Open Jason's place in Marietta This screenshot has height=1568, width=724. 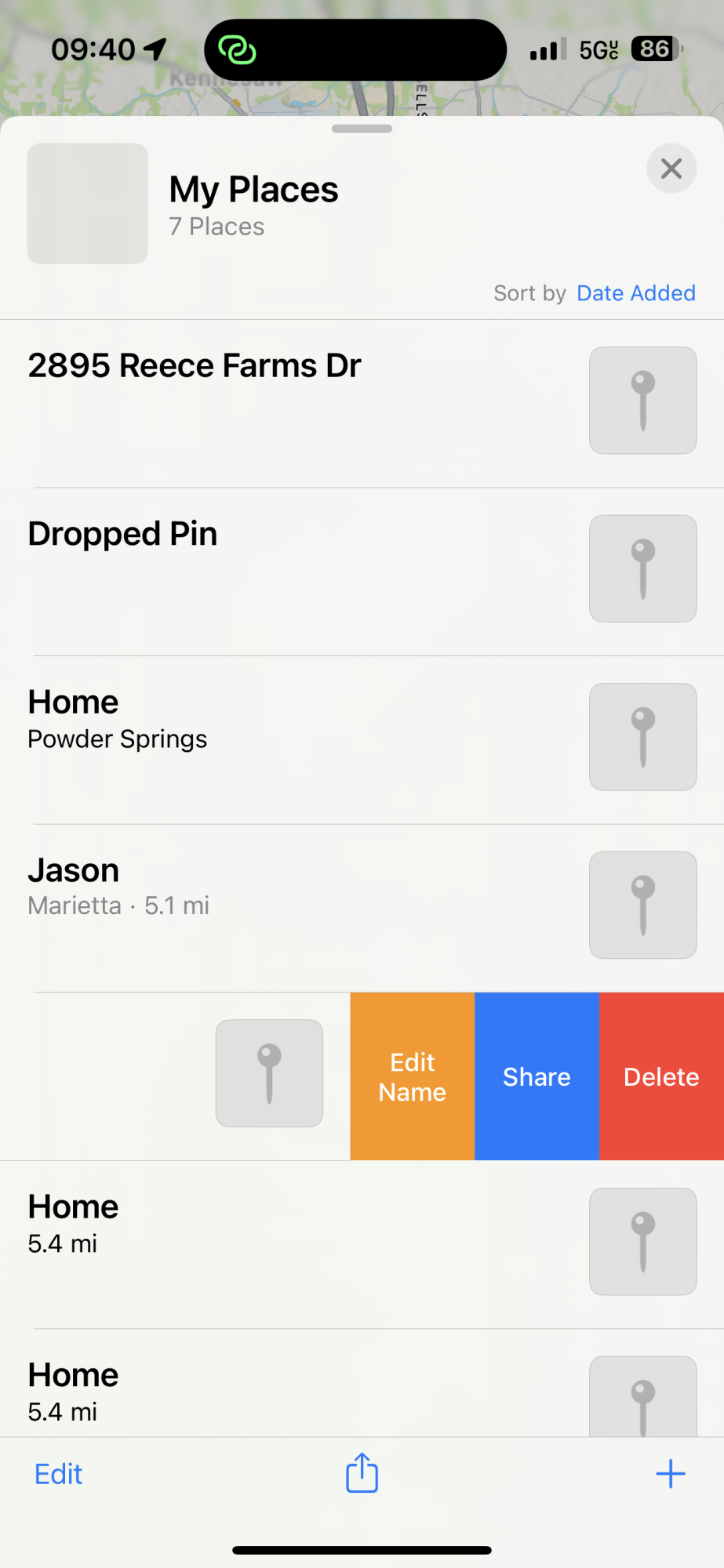point(118,887)
